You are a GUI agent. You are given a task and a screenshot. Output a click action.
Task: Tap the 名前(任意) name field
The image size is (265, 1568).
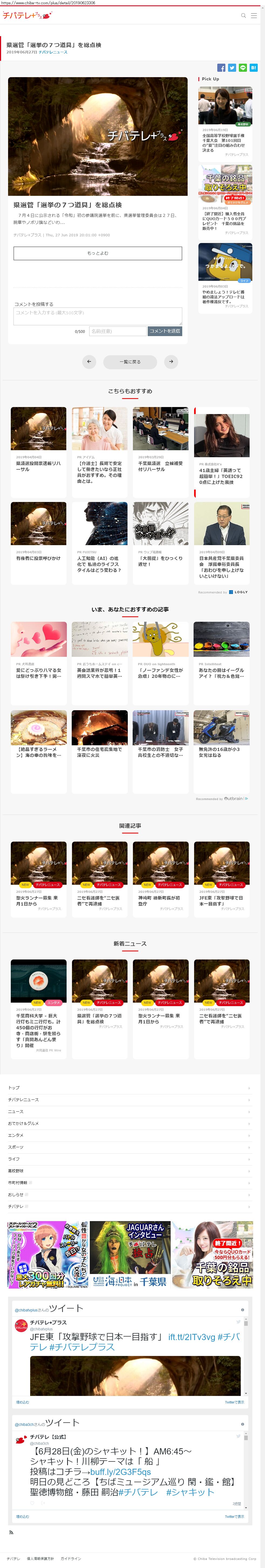coord(117,331)
